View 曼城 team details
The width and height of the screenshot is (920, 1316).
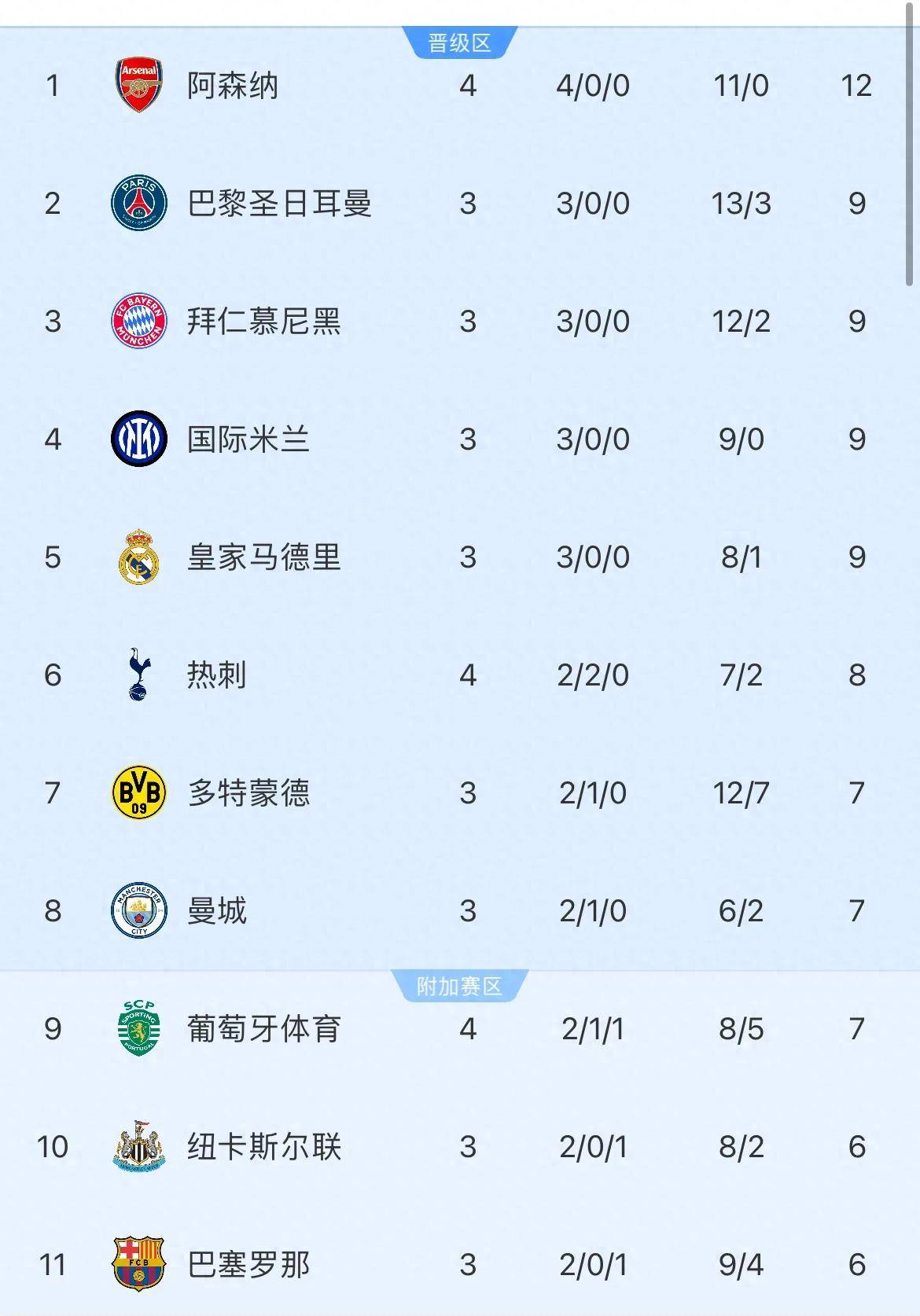(x=216, y=911)
